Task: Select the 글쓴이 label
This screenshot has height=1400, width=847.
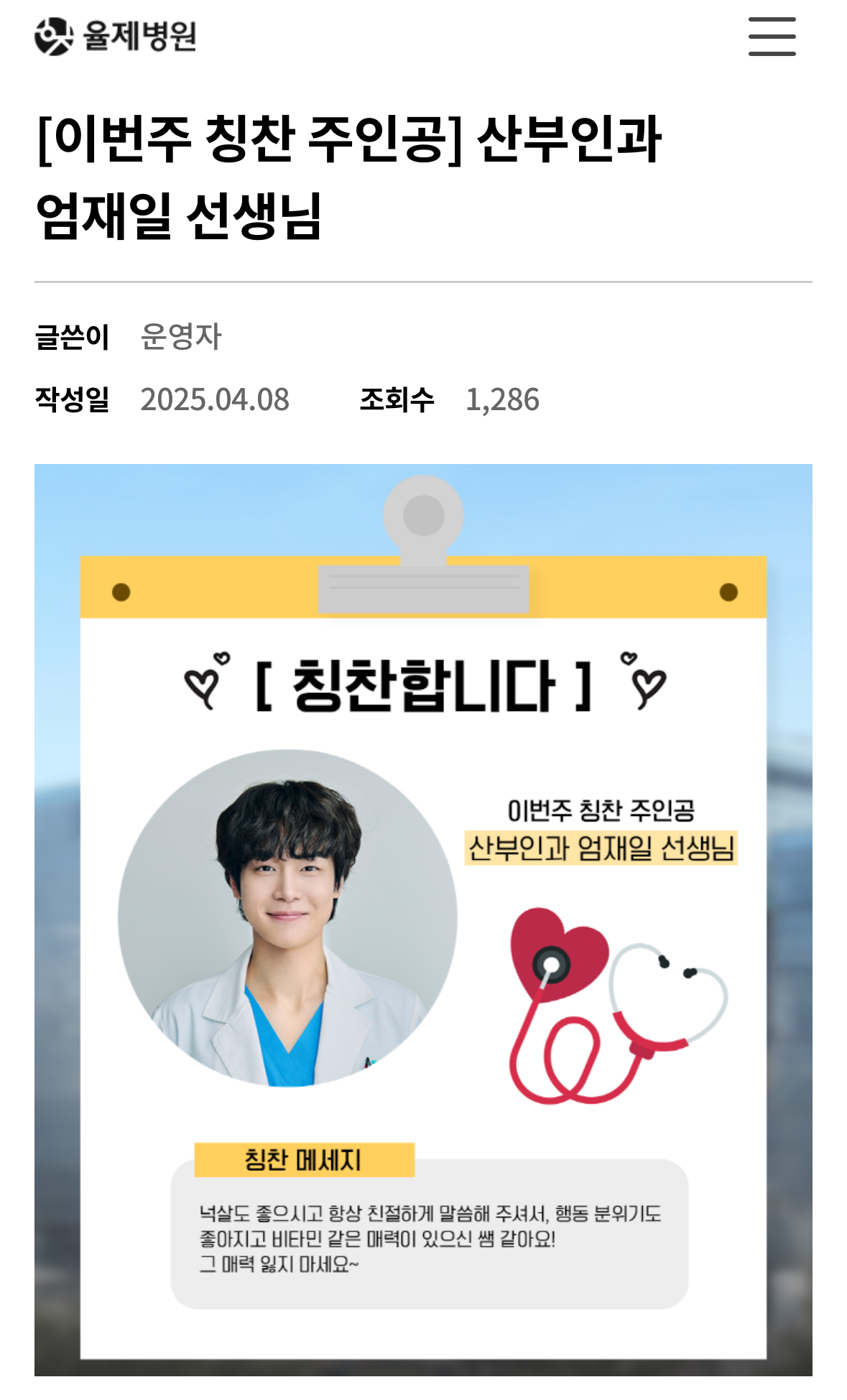Action: tap(71, 335)
